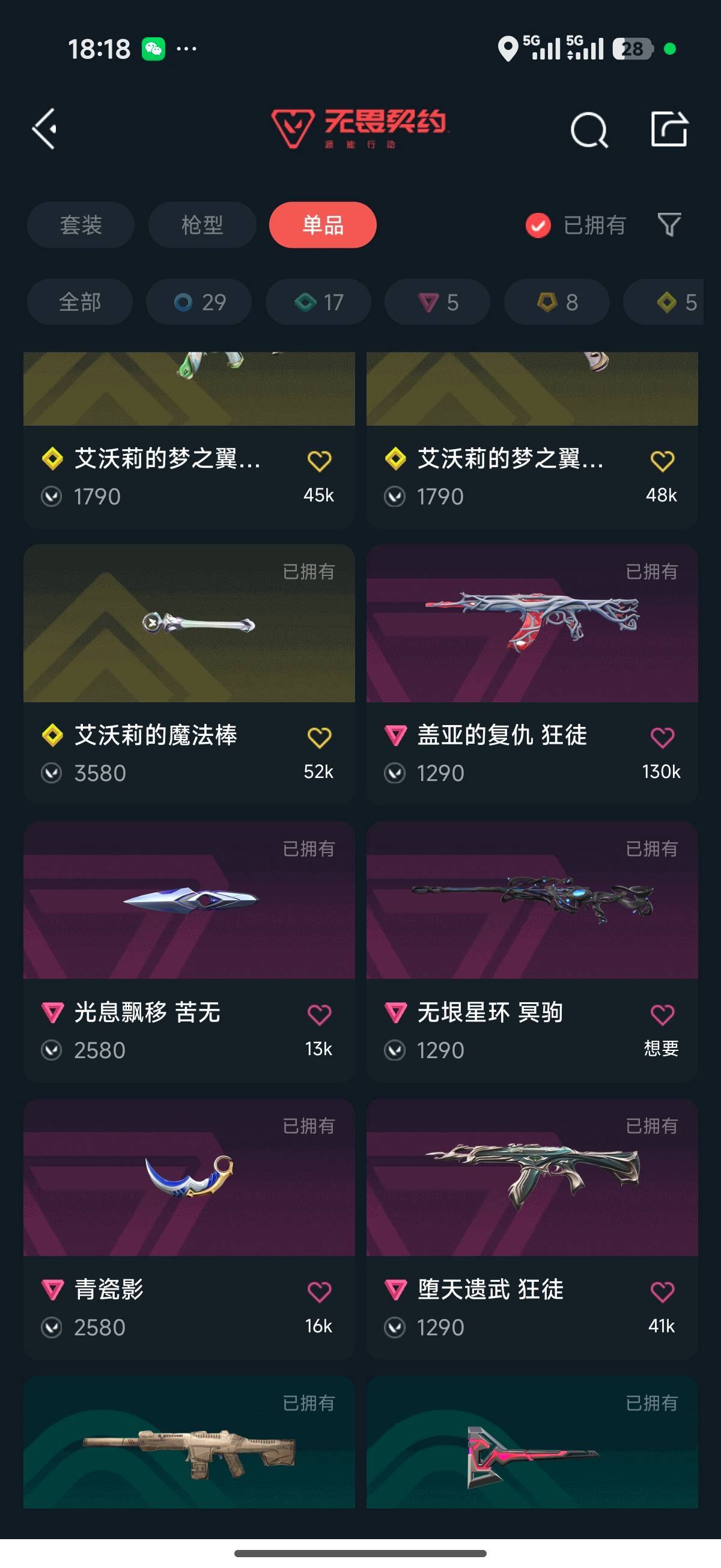Tap the 无畏契约 logo in the header
Viewport: 721px width, 1568px height.
coord(360,129)
